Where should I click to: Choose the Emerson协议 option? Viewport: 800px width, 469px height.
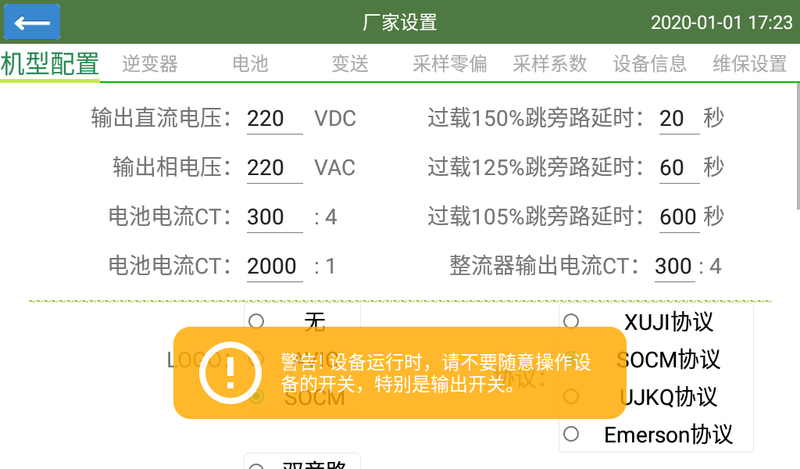pos(571,434)
